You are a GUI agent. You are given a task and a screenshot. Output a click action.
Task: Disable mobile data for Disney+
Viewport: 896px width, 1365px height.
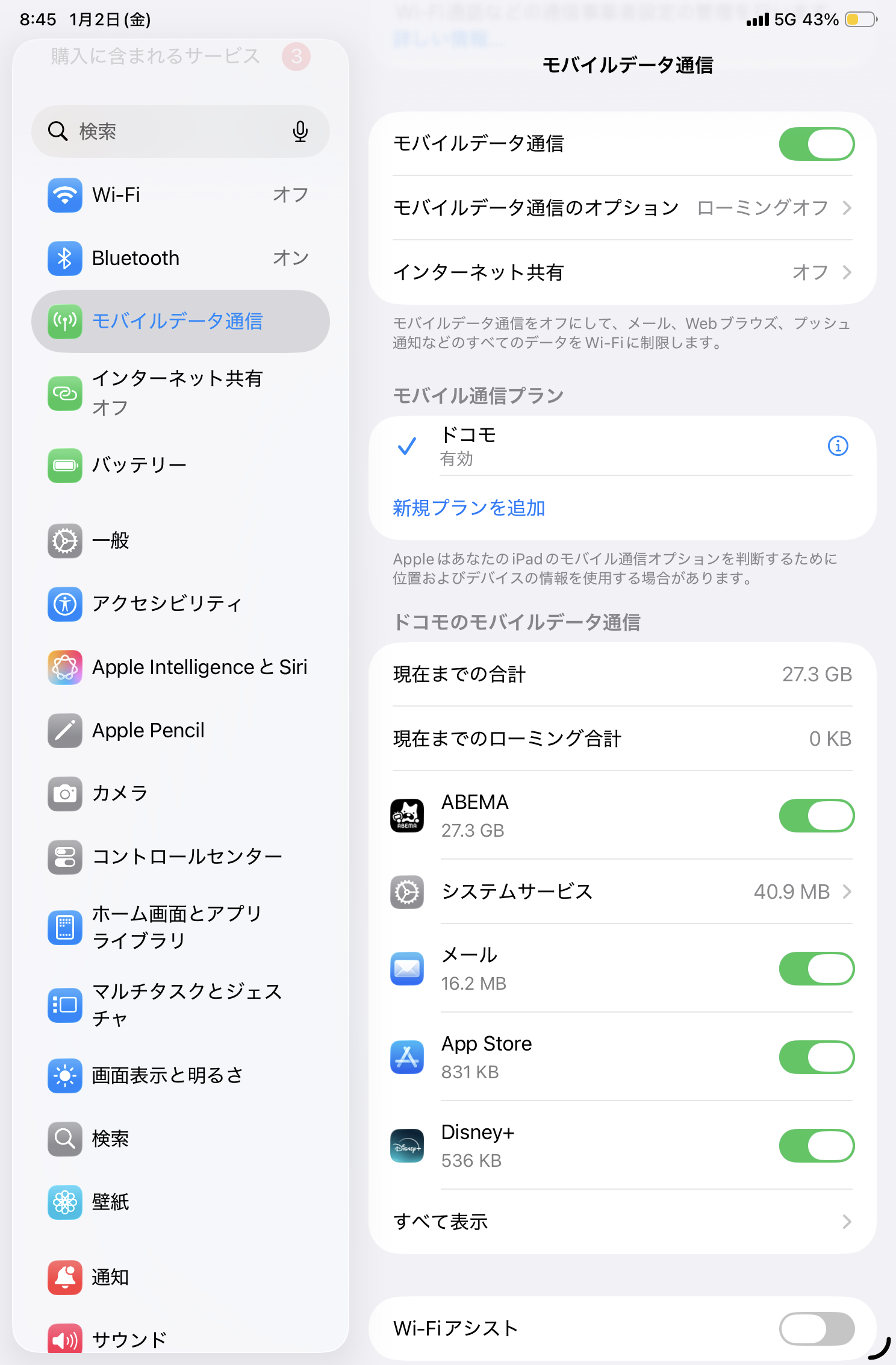816,1146
